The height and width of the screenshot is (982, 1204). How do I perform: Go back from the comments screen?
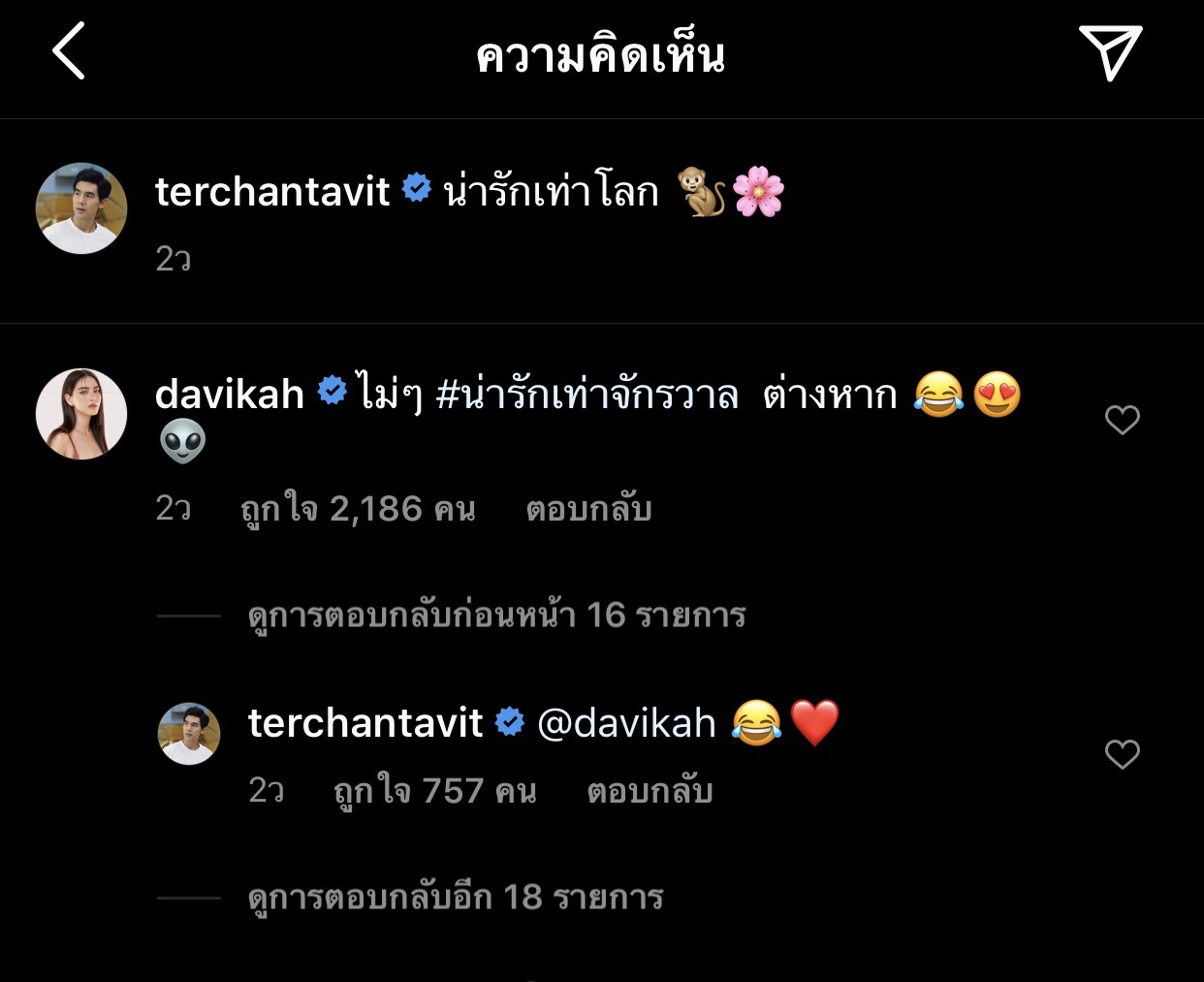(69, 51)
